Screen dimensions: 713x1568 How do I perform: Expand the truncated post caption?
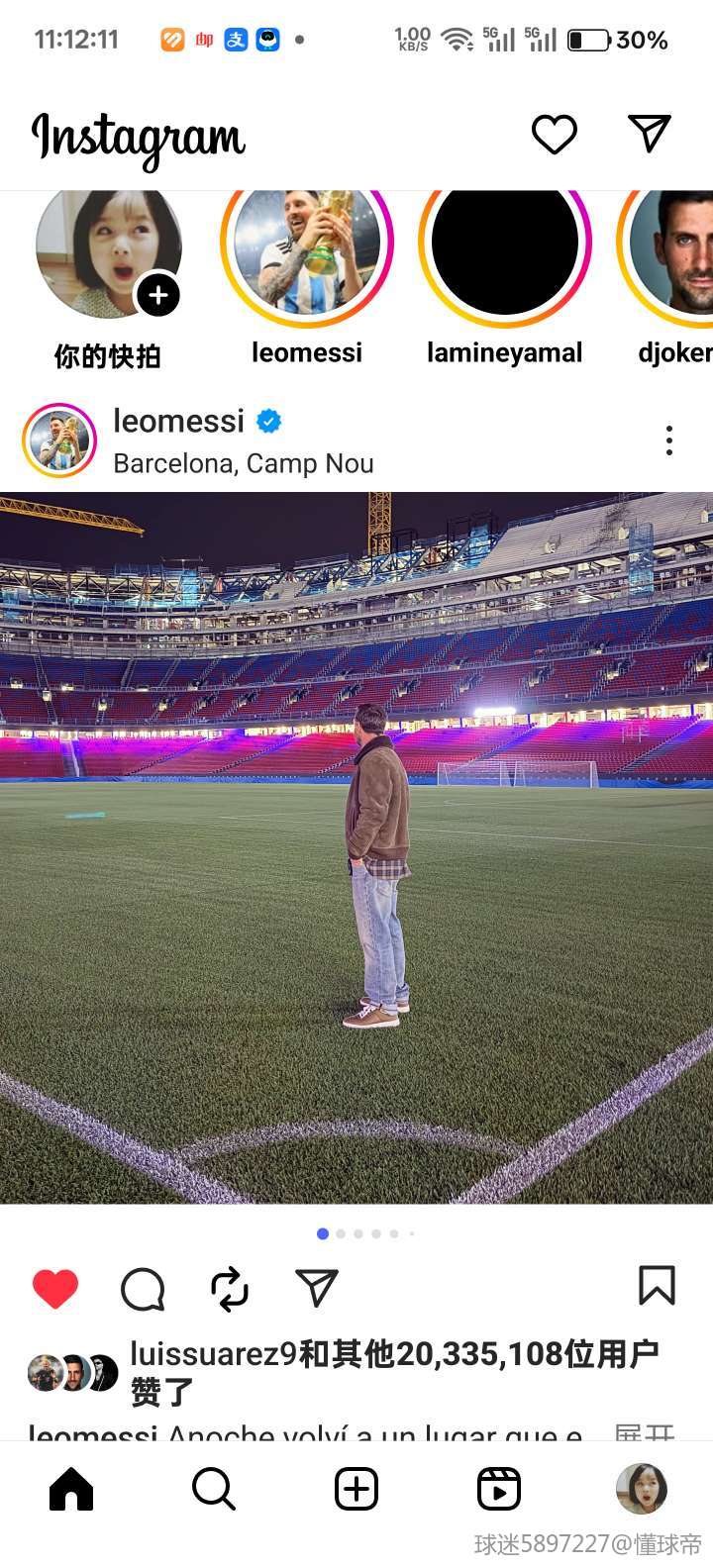(x=644, y=1431)
